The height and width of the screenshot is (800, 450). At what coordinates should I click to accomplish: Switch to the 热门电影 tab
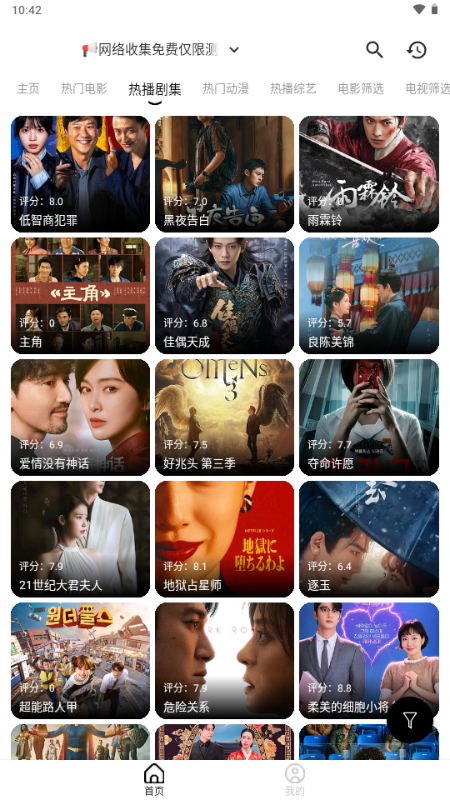[x=84, y=88]
